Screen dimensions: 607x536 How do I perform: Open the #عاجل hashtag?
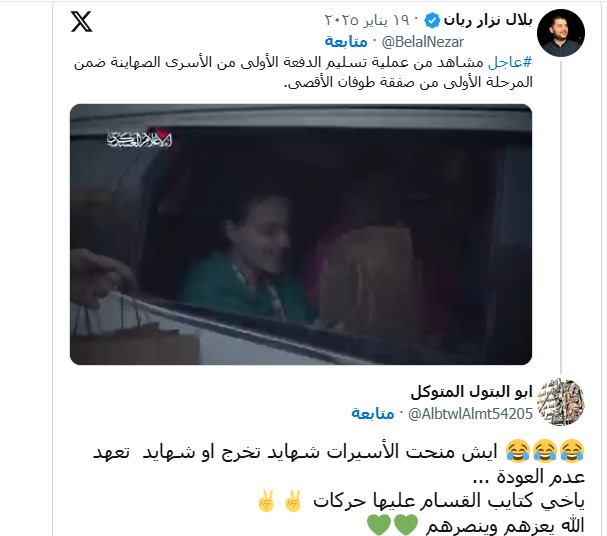(x=513, y=62)
